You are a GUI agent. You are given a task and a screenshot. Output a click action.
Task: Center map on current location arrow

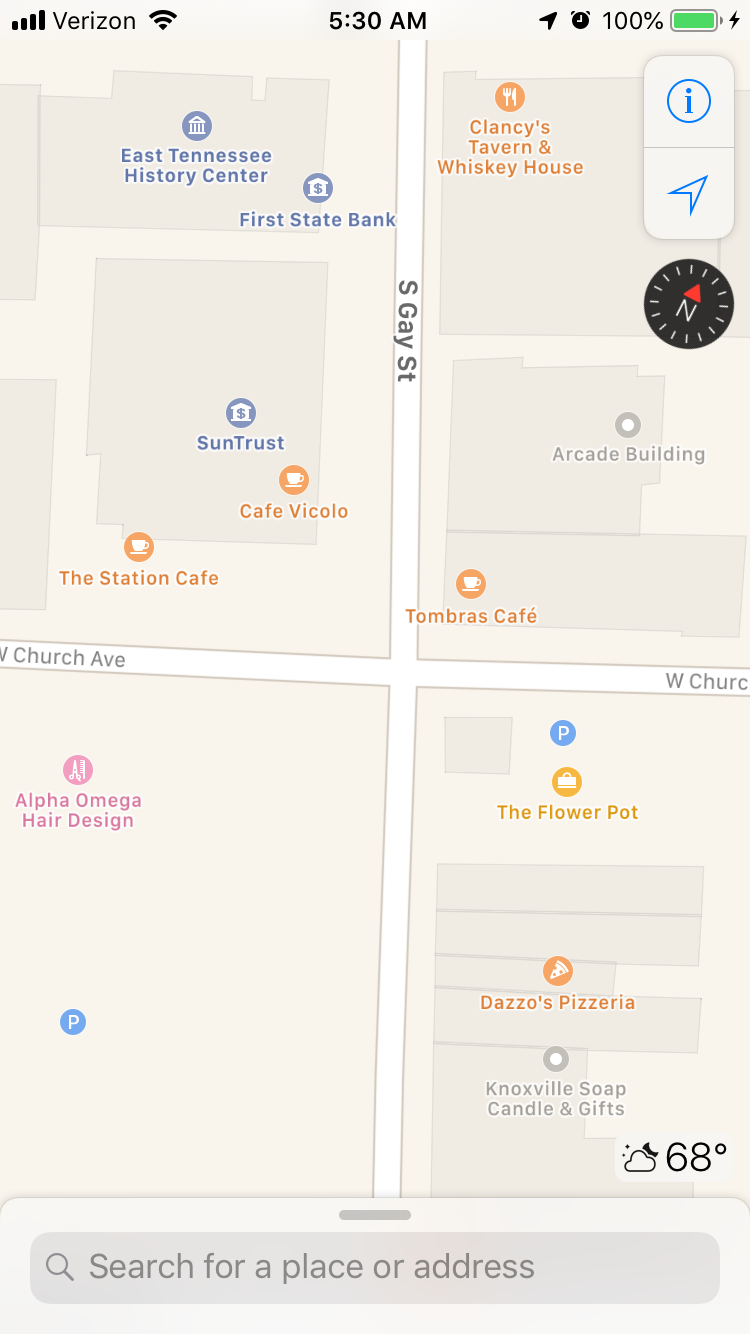click(688, 194)
